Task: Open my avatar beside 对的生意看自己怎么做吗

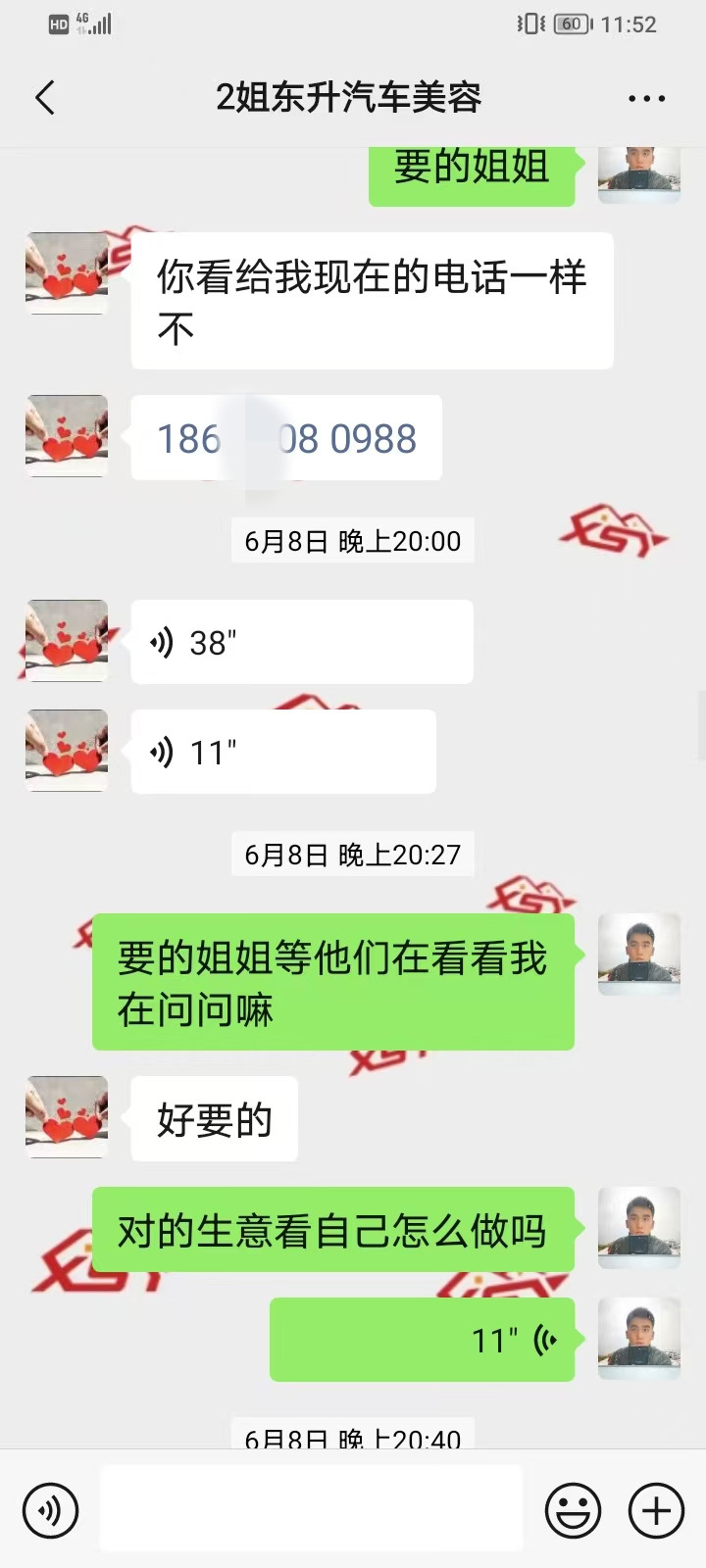Action: pyautogui.click(x=639, y=1229)
